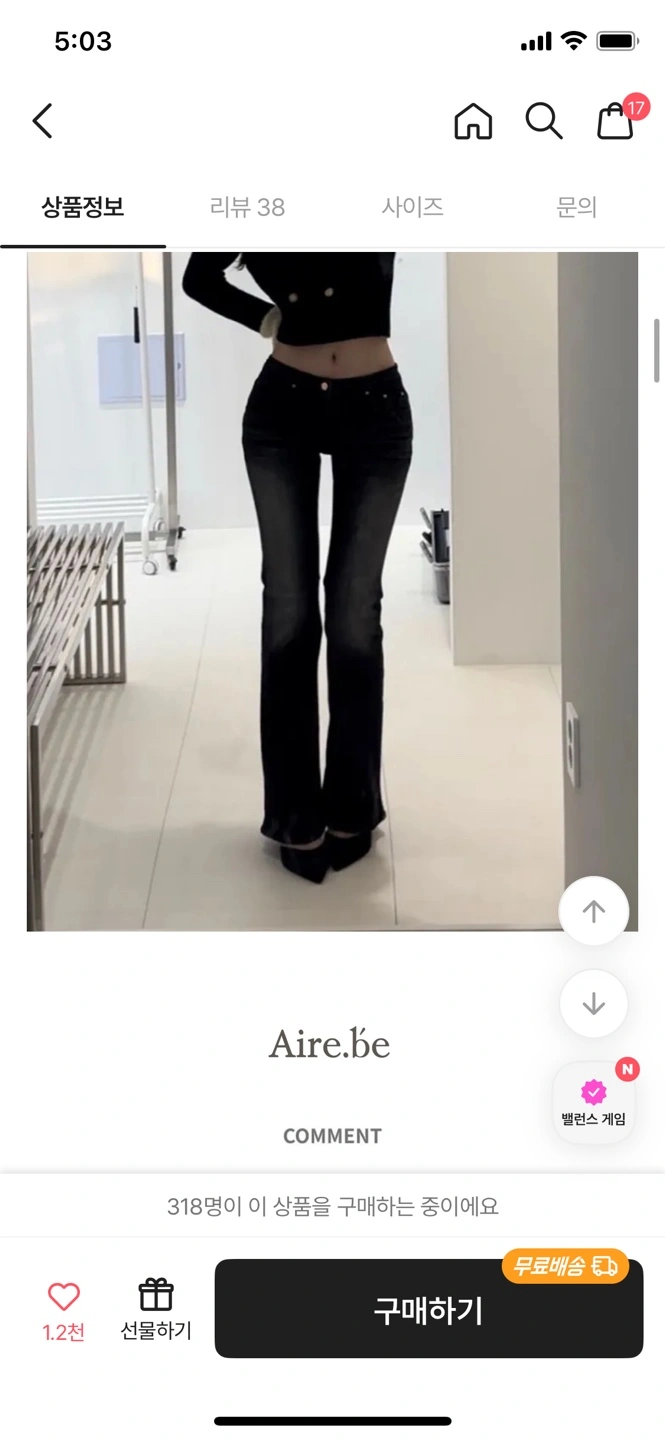The height and width of the screenshot is (1440, 665).
Task: Jump to top with the up arrow button
Action: coord(594,911)
